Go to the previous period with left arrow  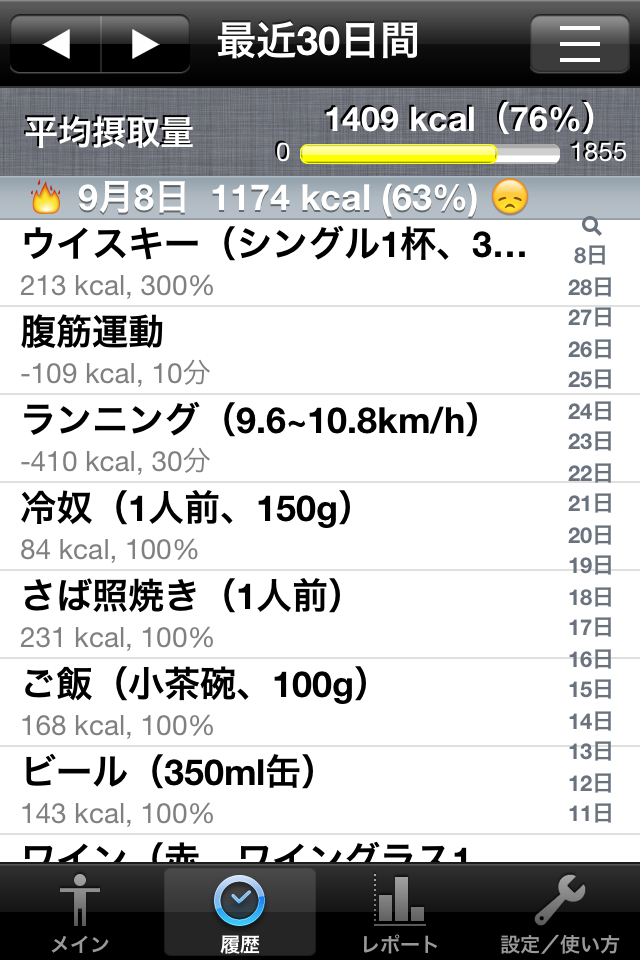coord(56,44)
